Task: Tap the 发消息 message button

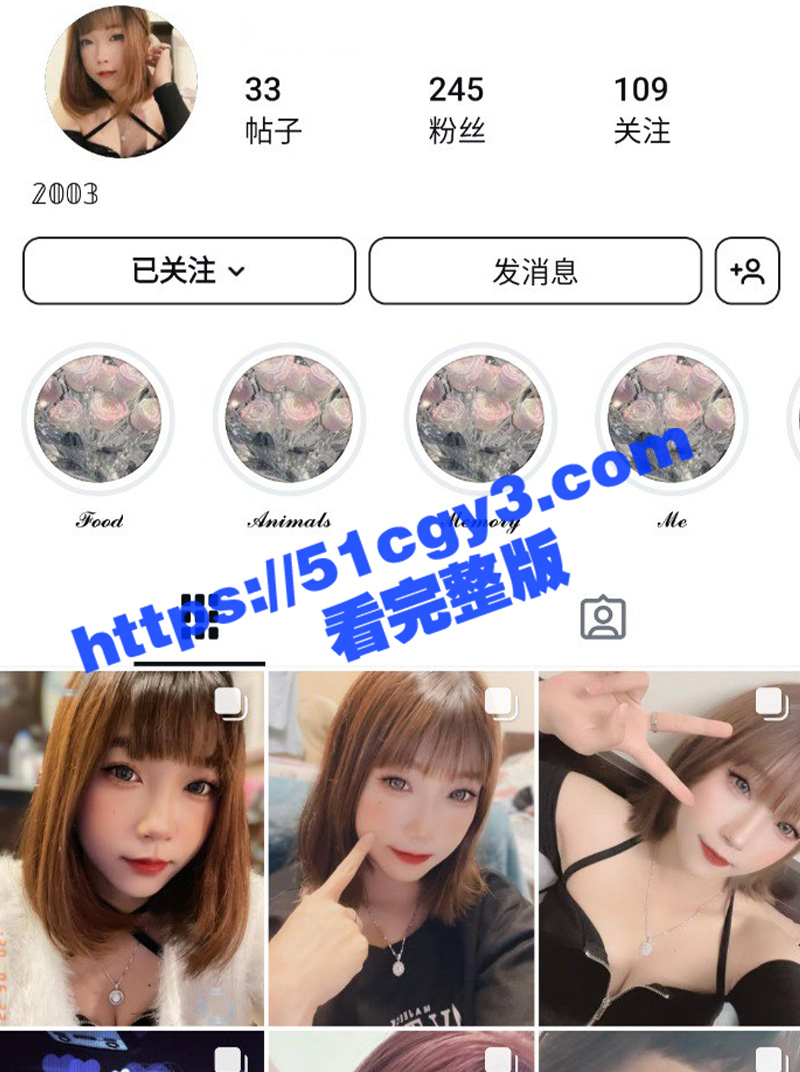Action: click(x=535, y=270)
